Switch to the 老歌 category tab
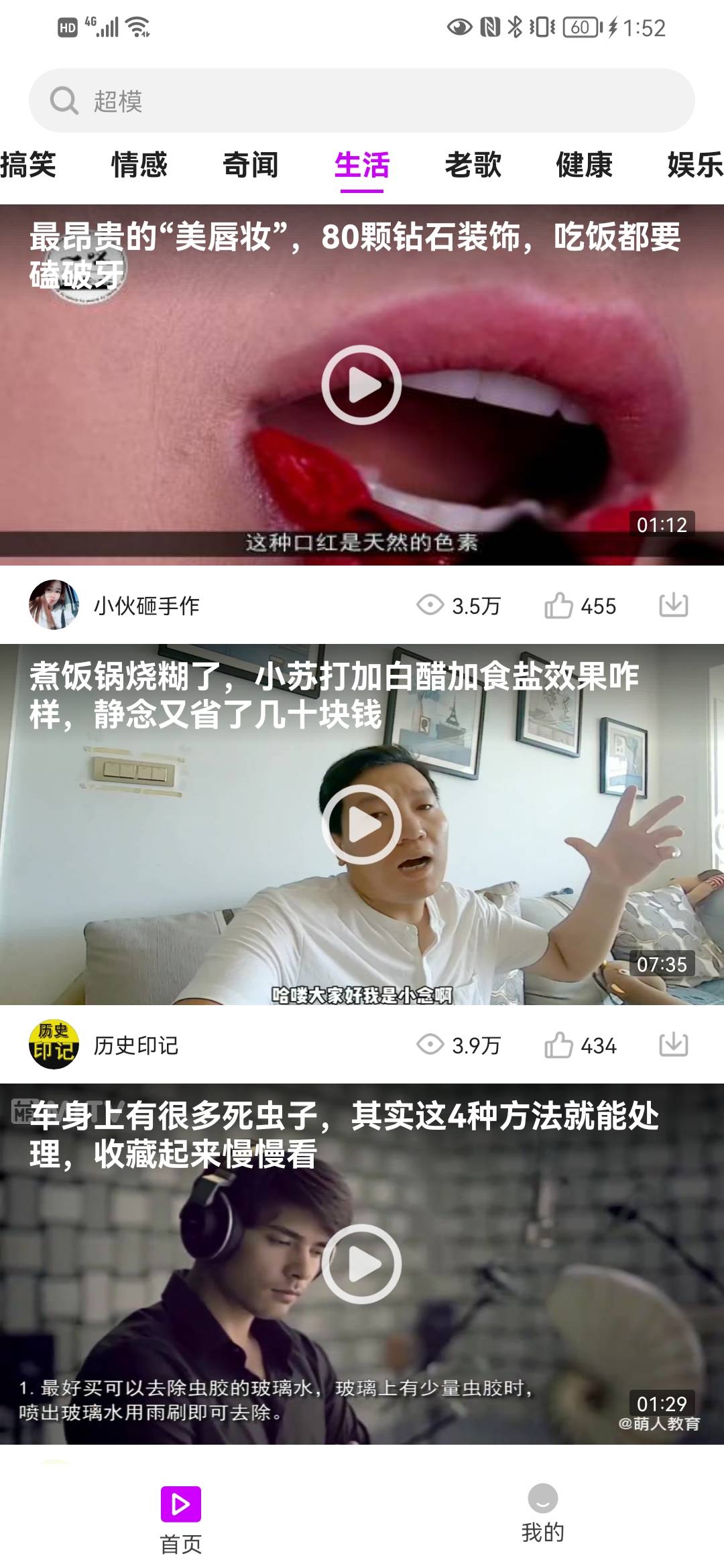The height and width of the screenshot is (1568, 724). pyautogui.click(x=473, y=166)
